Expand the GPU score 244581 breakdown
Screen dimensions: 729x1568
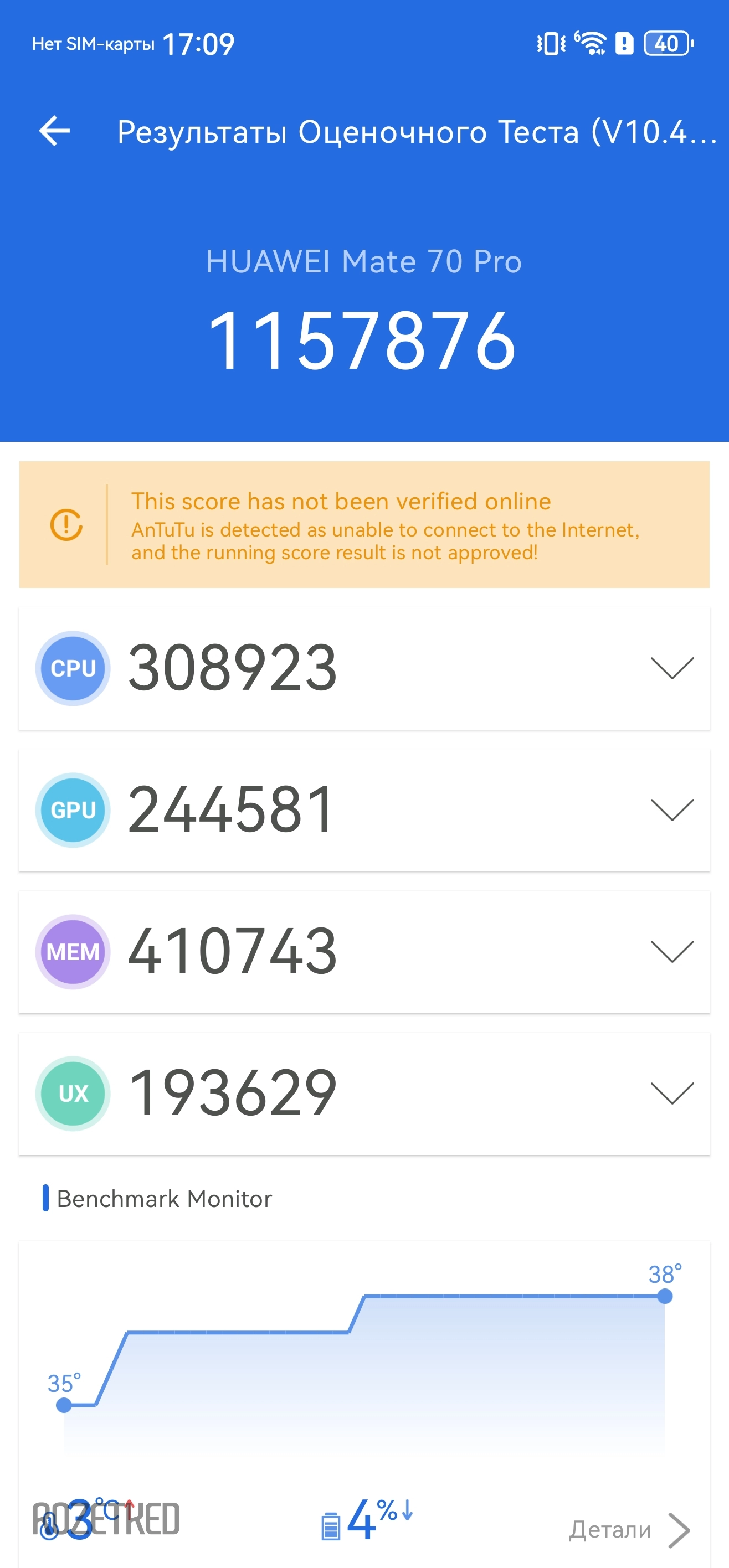coord(364,810)
